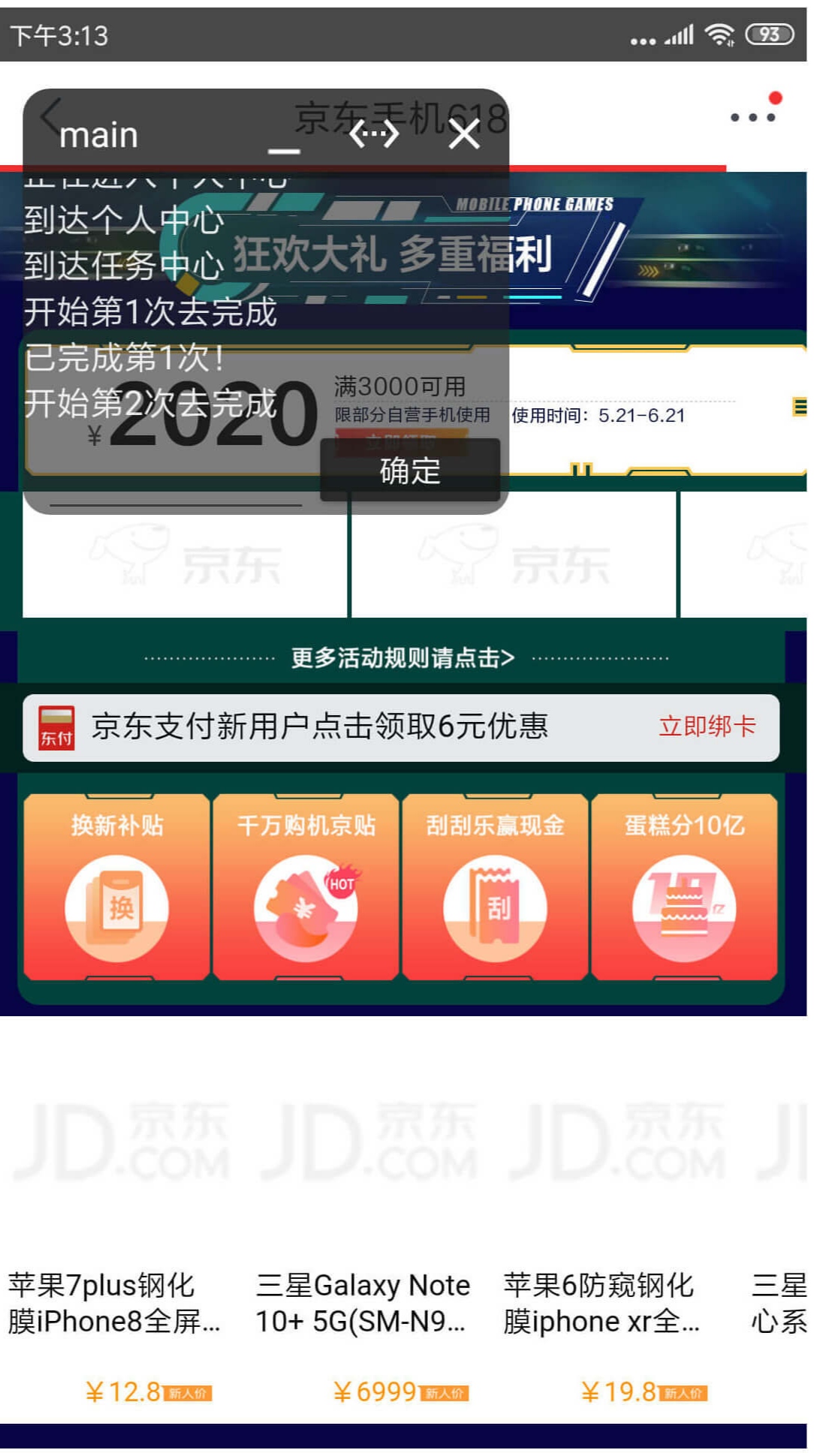This screenshot has height=1456, width=814.
Task: Confirm with the 确定 button
Action: 410,471
